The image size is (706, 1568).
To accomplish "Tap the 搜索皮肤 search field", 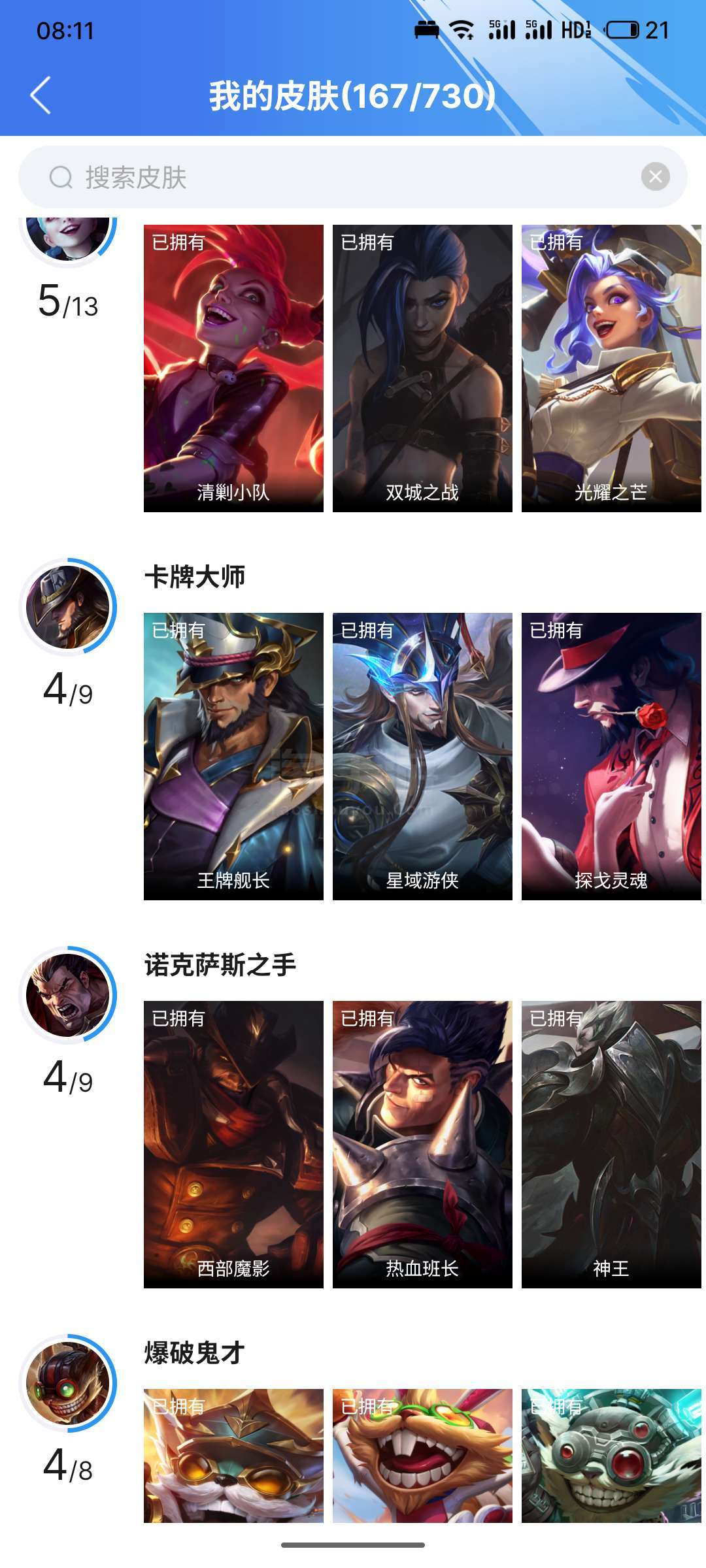I will [353, 177].
